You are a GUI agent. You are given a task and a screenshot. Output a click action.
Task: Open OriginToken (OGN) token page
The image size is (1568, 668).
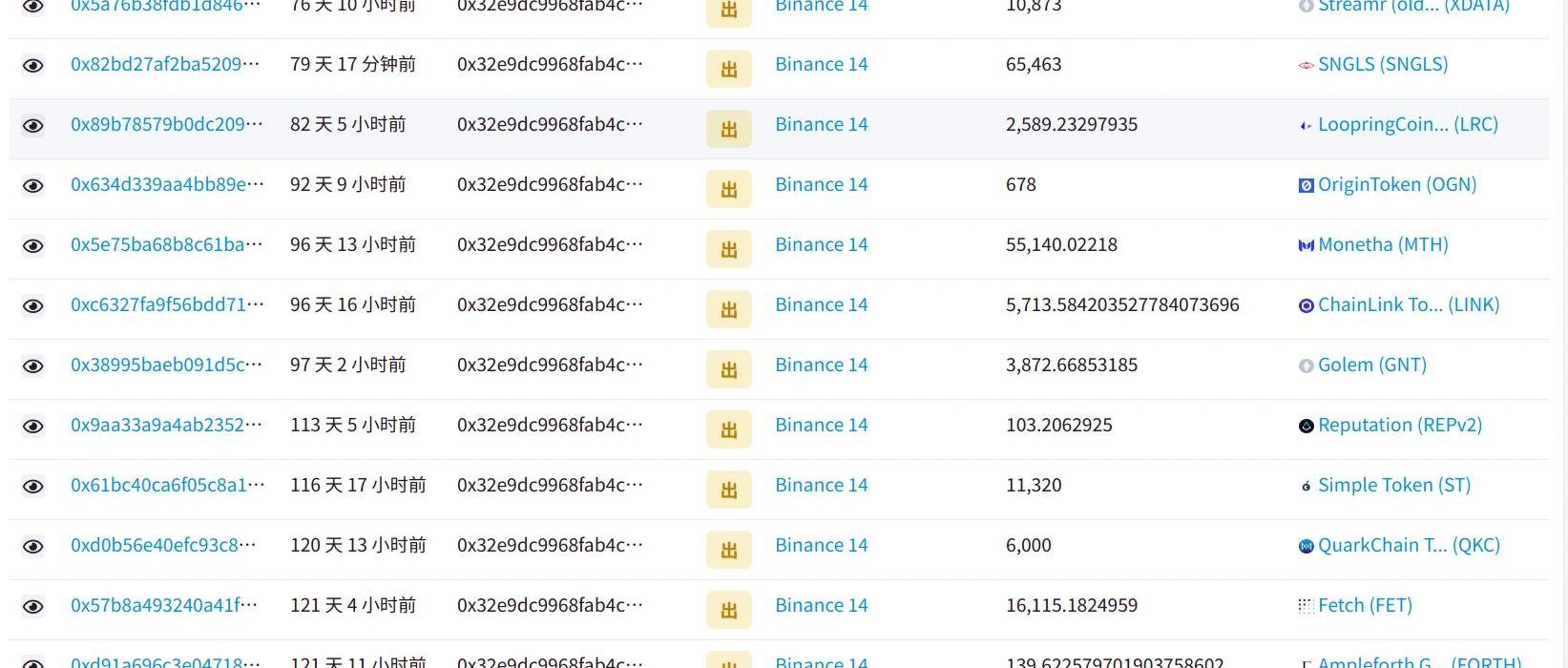point(1396,184)
